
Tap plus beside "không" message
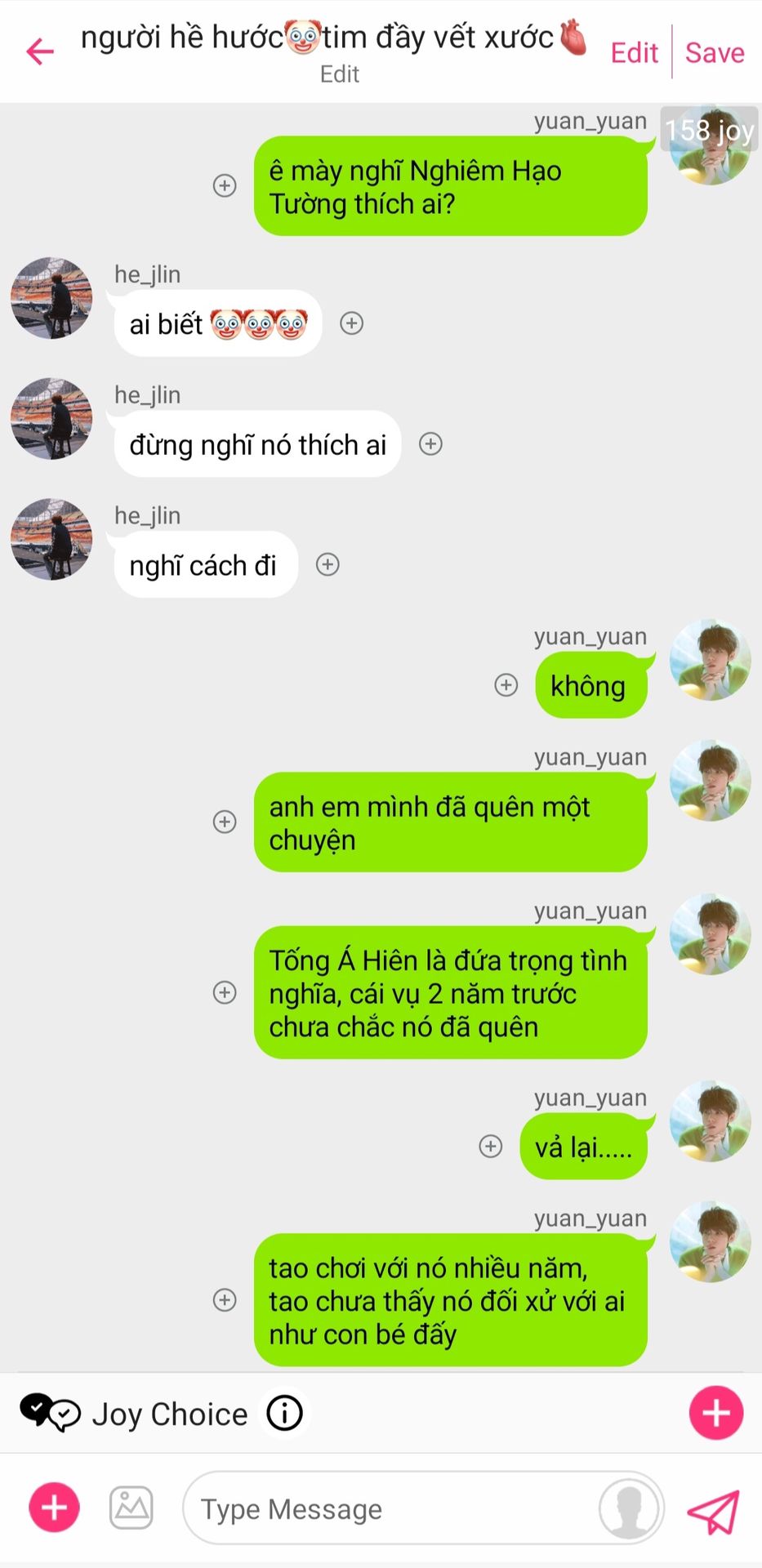(506, 685)
